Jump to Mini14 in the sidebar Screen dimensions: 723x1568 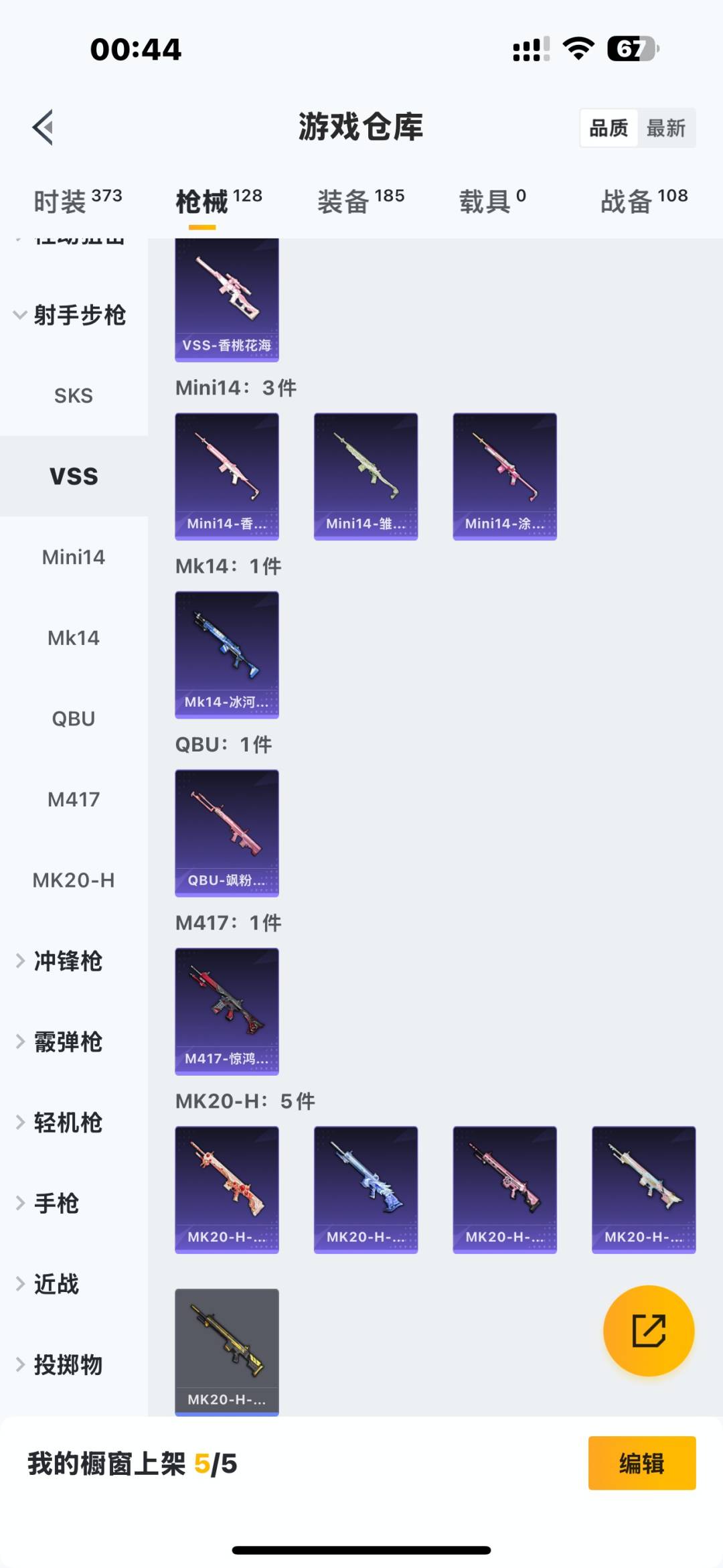(x=74, y=557)
